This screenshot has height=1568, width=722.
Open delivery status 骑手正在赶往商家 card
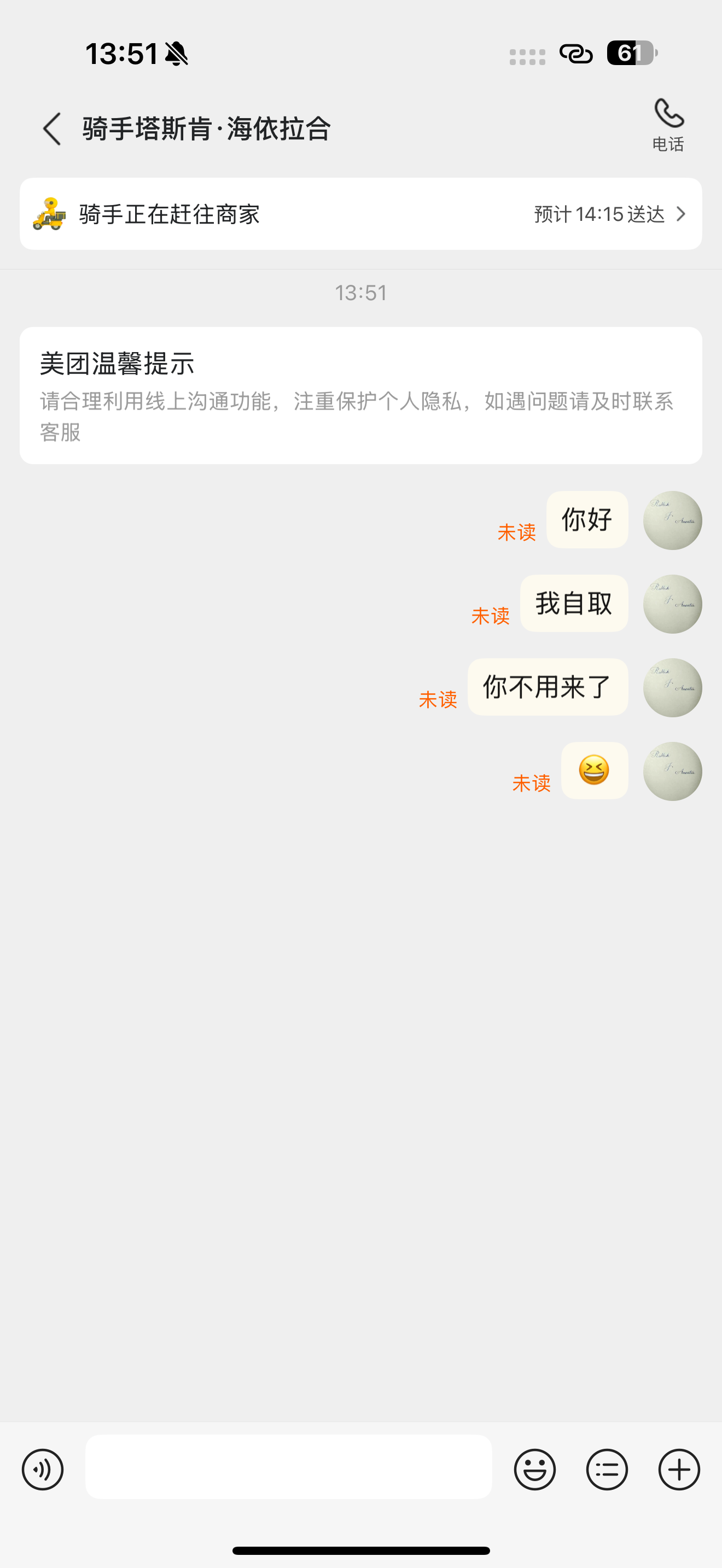click(x=360, y=214)
